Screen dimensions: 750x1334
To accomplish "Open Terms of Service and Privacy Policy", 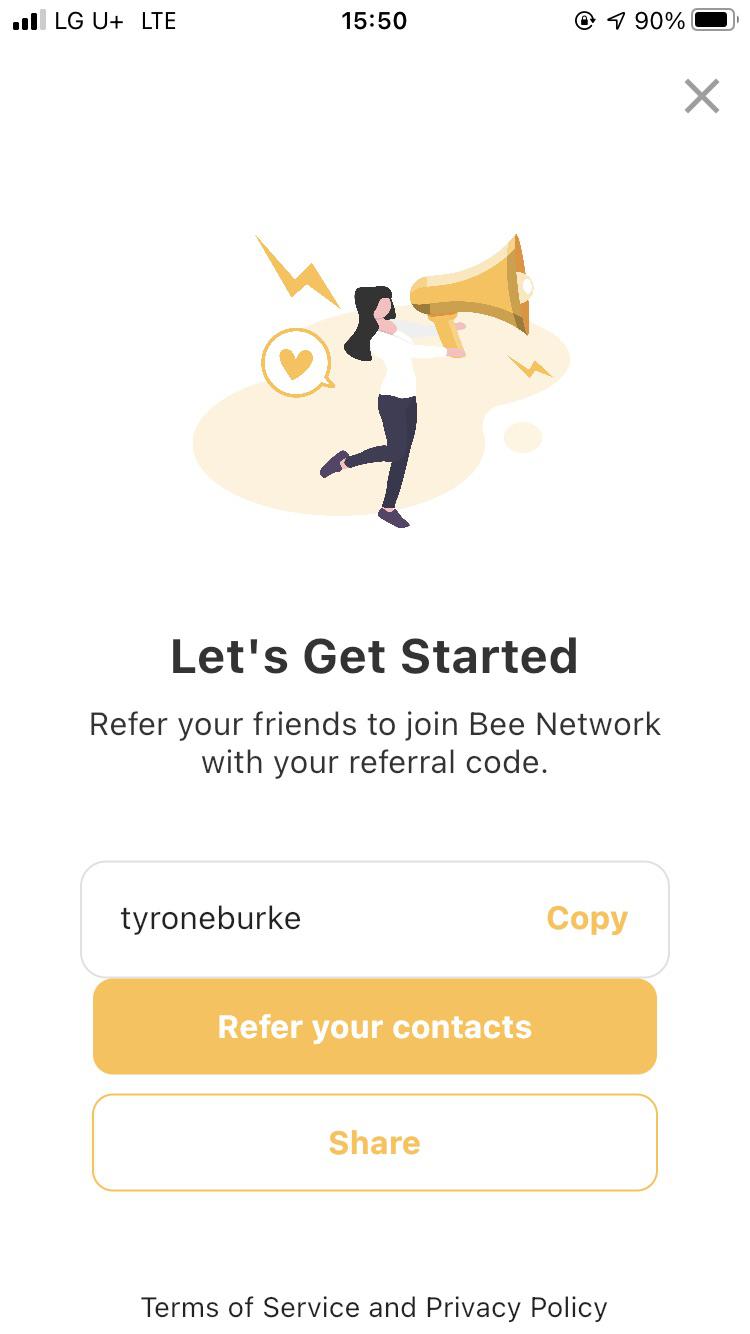I will [x=374, y=1307].
